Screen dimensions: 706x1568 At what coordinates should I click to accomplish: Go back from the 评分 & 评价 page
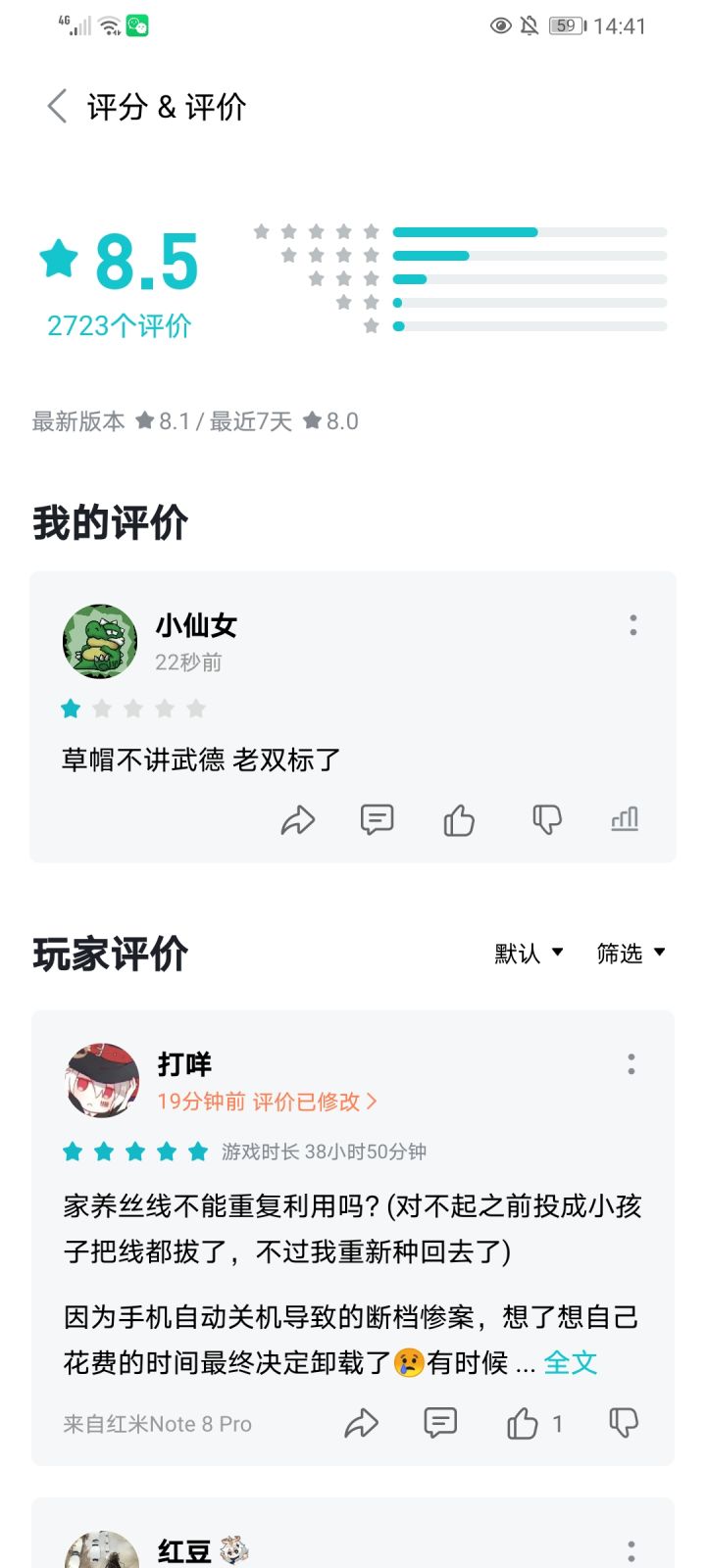pyautogui.click(x=57, y=106)
